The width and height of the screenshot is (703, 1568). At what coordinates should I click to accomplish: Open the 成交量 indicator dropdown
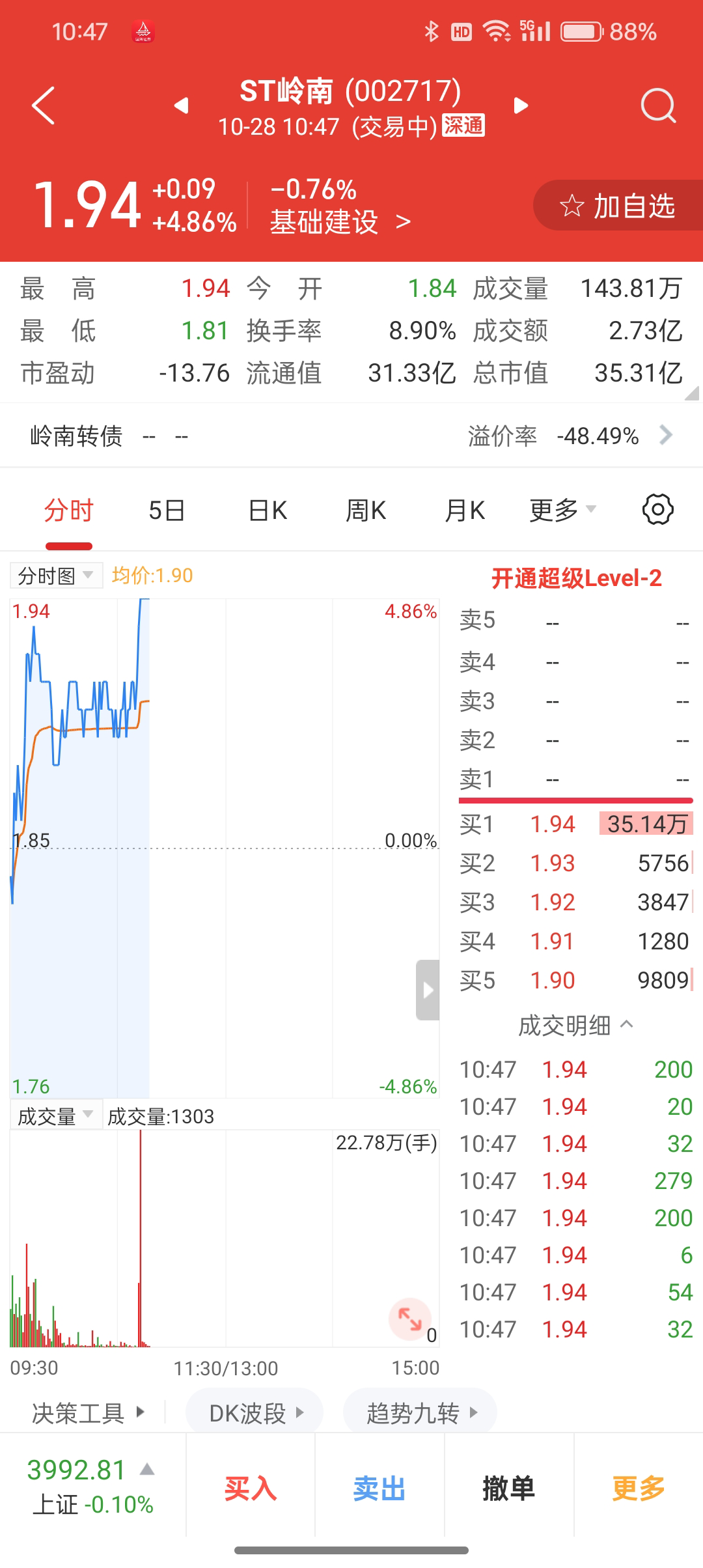(56, 1116)
